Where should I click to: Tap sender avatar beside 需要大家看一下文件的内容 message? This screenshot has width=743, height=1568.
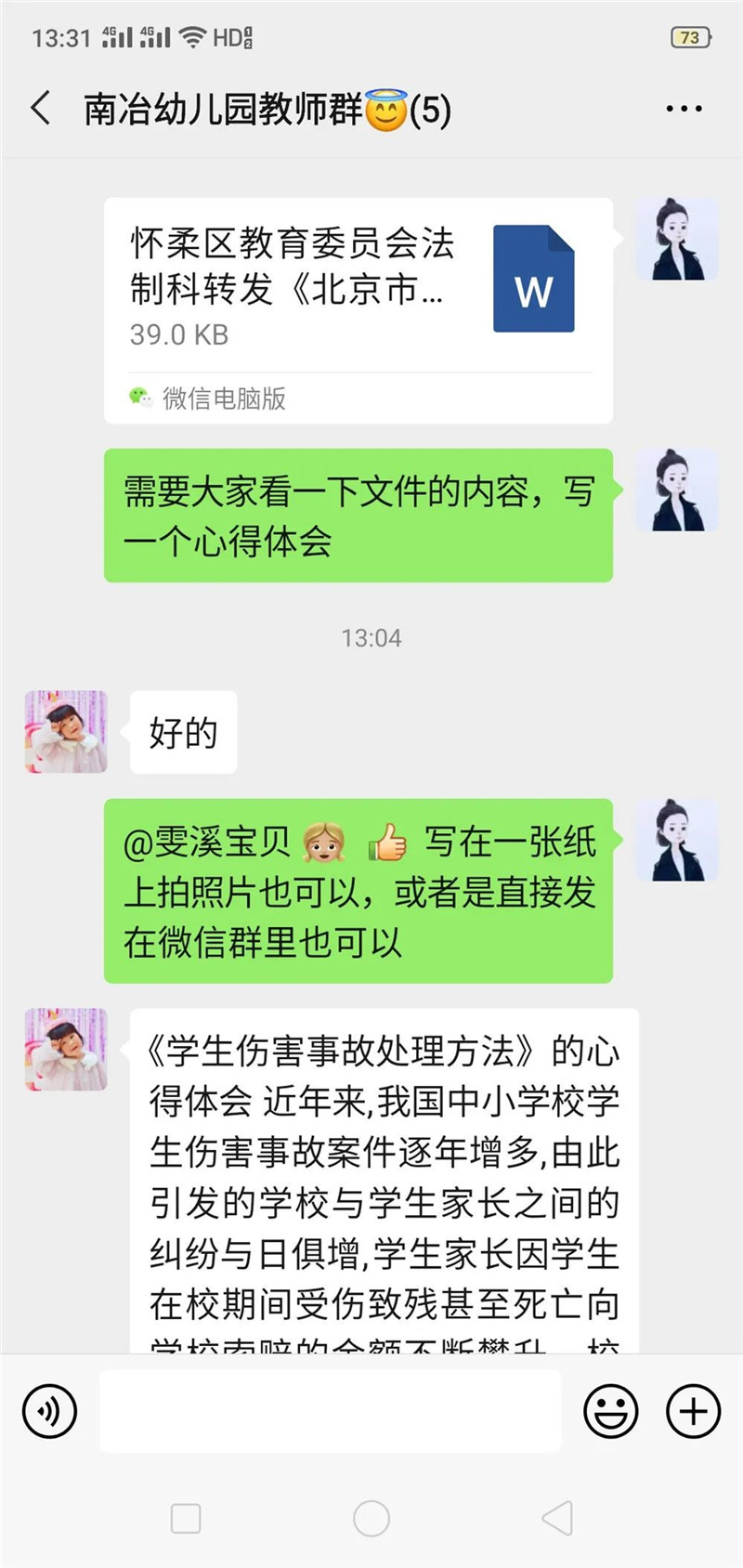[x=677, y=490]
